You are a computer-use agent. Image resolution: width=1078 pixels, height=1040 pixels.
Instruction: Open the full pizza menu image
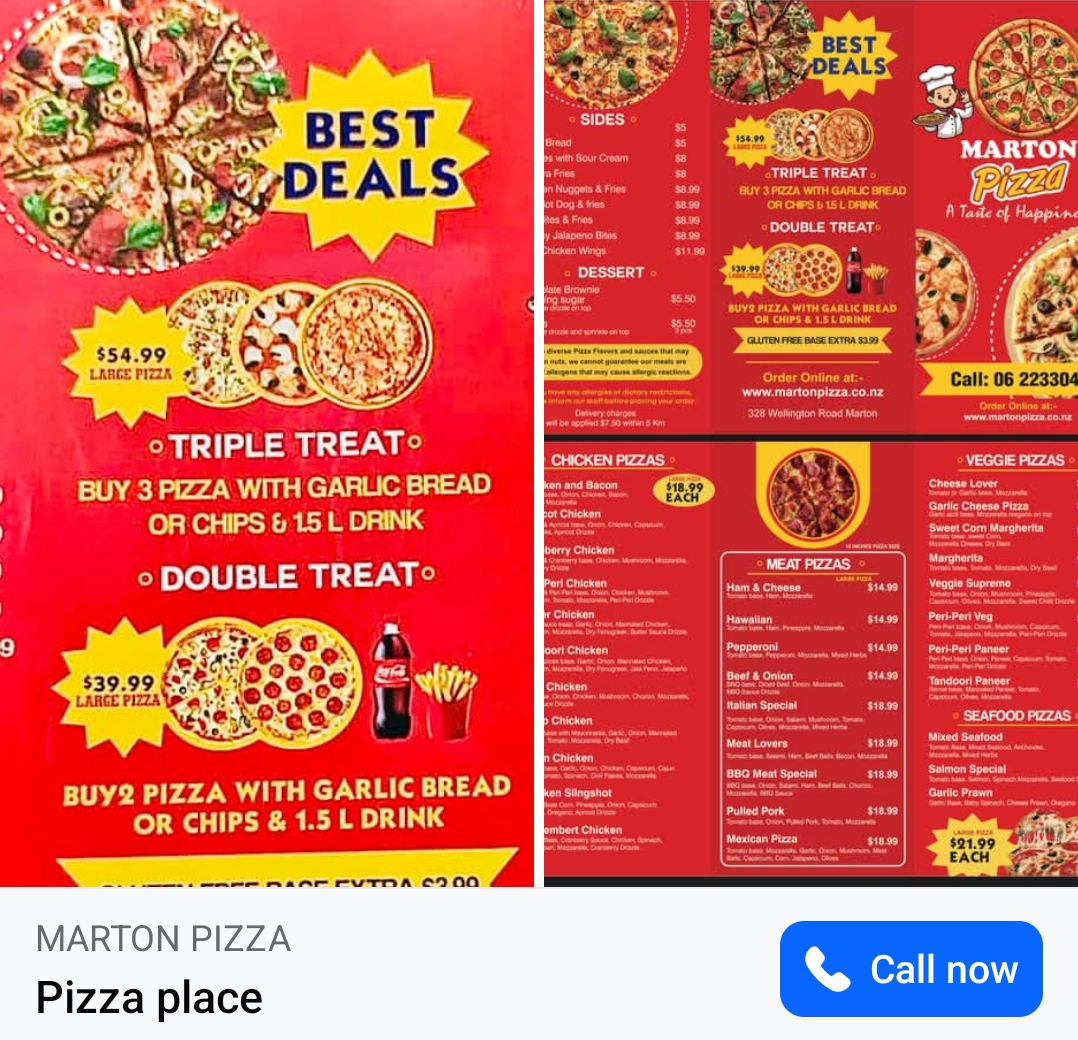[810, 443]
